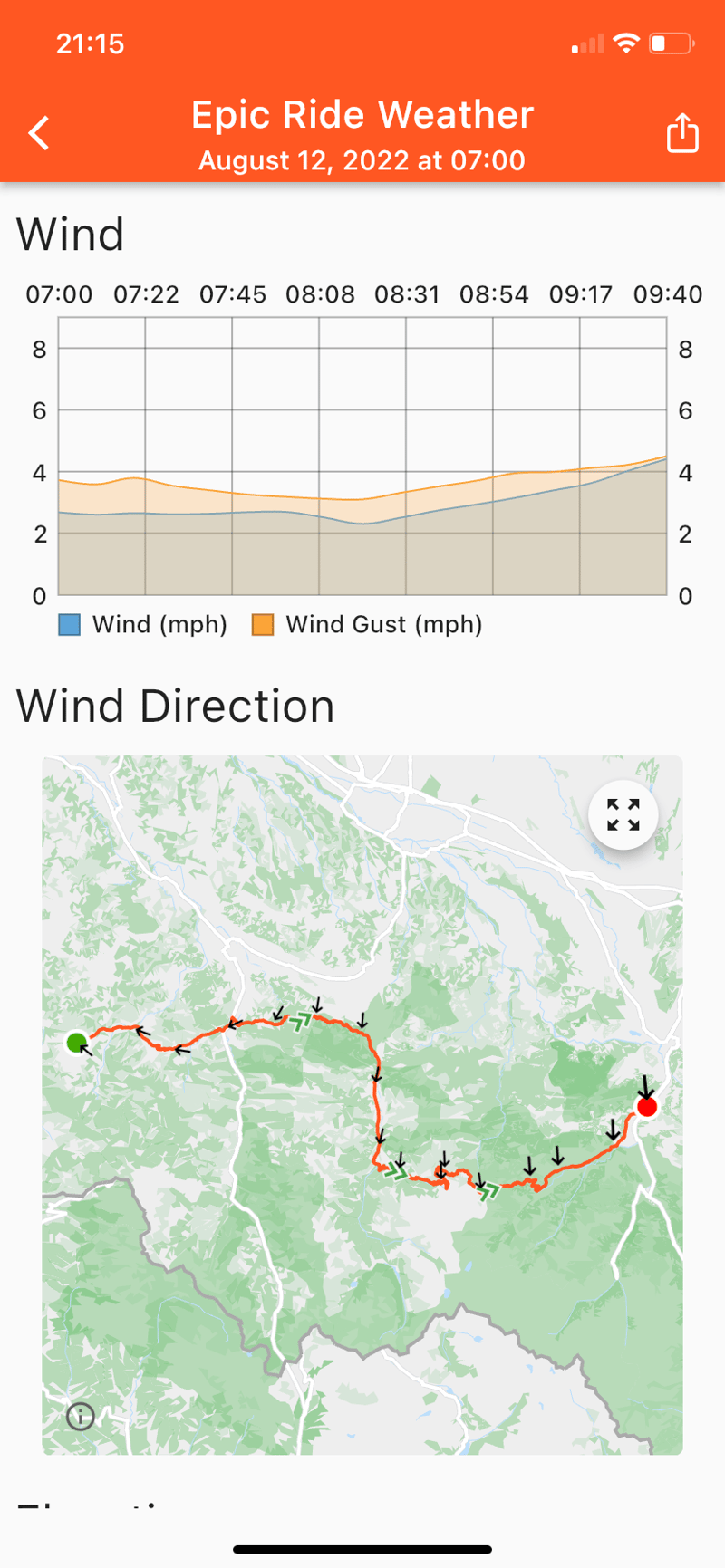Toggle the Wind Gust (mph) legend item
725x1568 pixels.
(367, 625)
